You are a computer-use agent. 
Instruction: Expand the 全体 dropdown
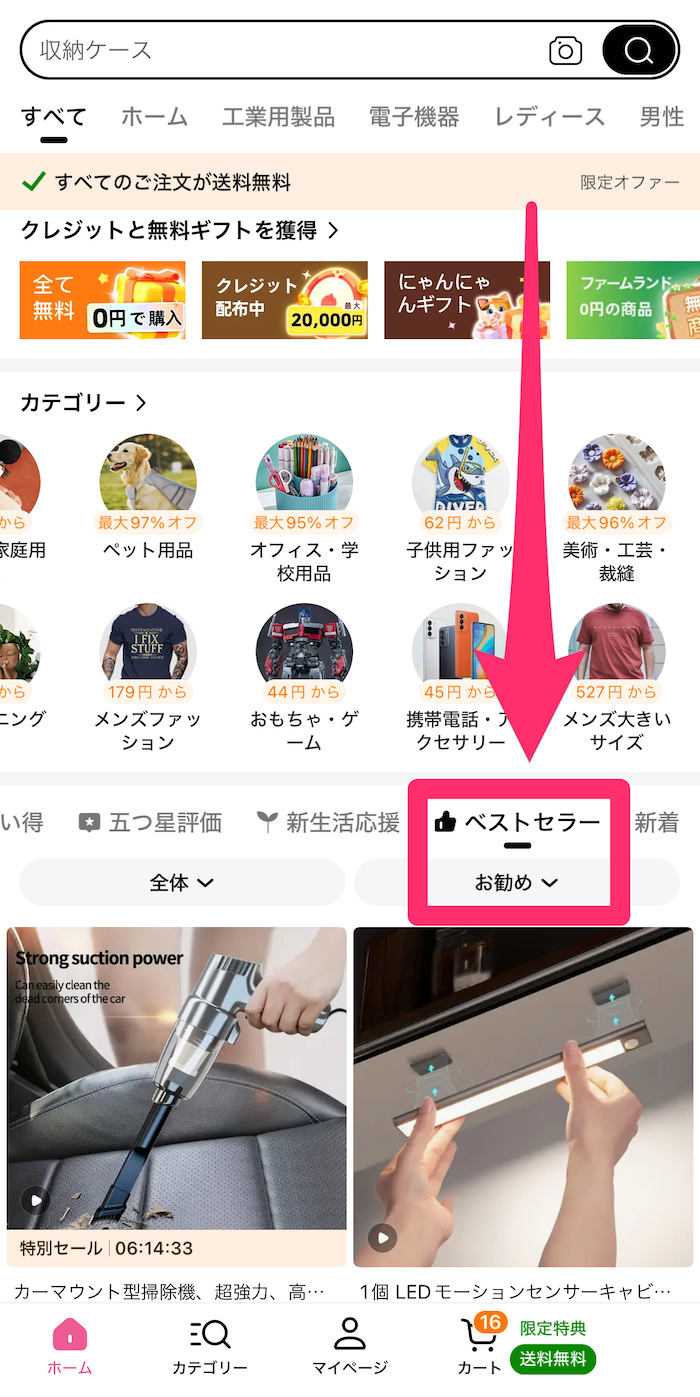182,882
